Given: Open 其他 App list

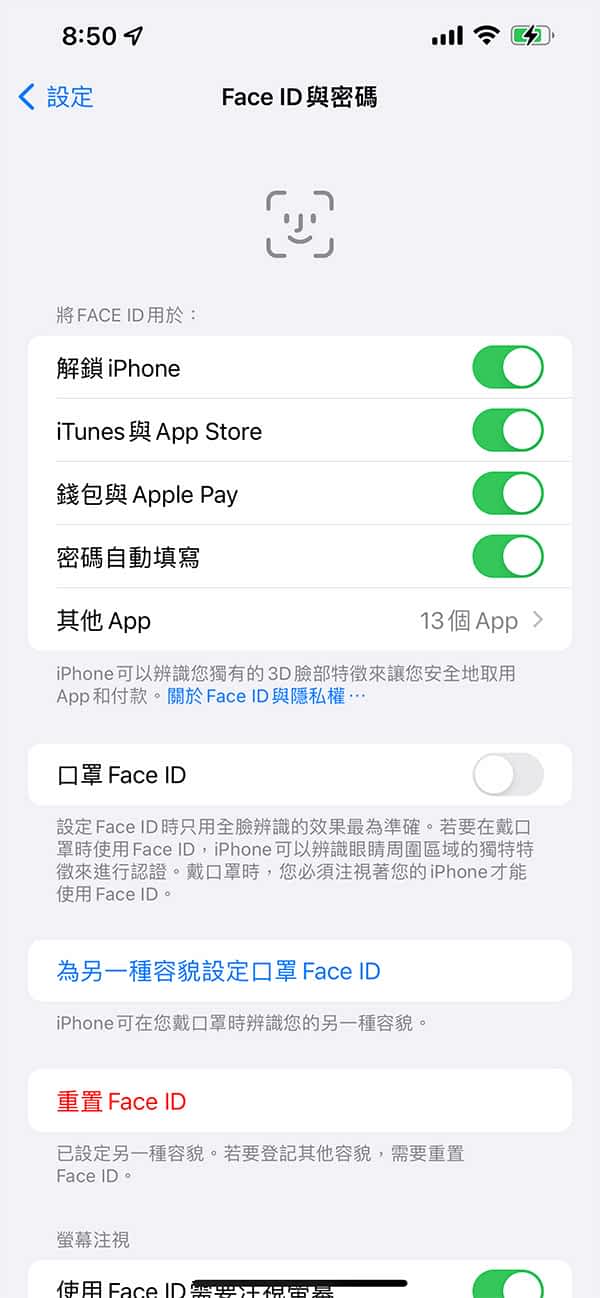Looking at the screenshot, I should [300, 620].
